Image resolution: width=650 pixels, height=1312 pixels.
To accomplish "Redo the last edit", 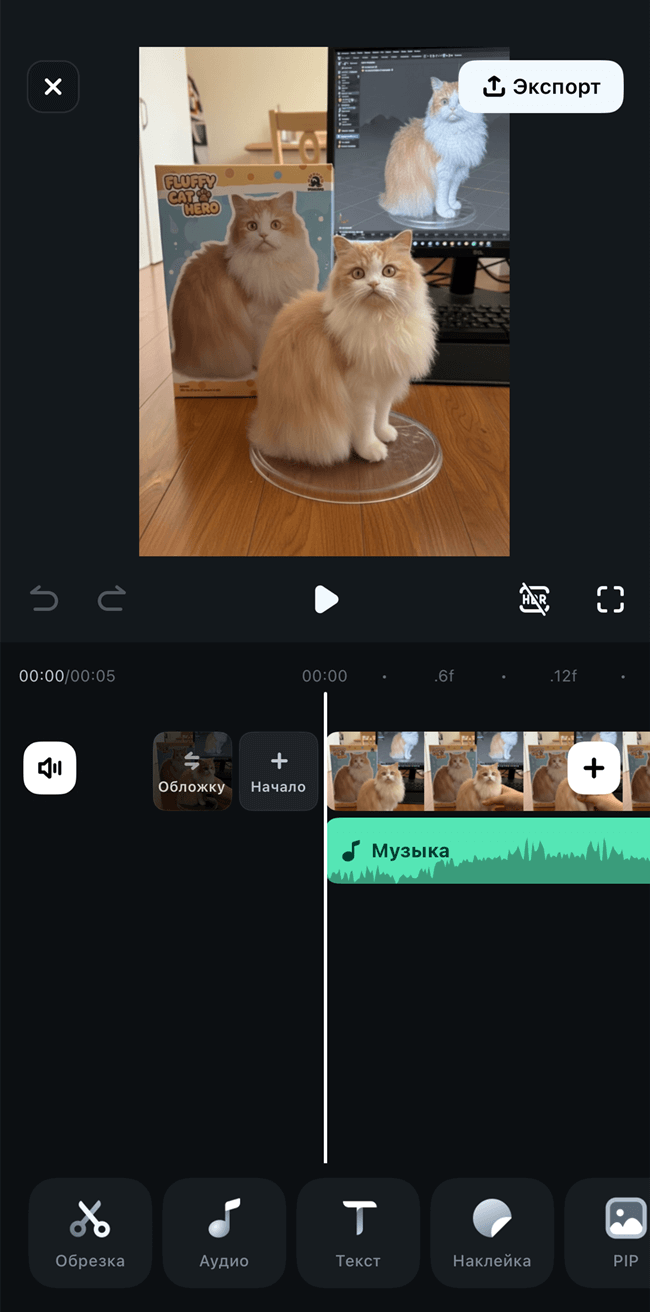I will point(111,599).
